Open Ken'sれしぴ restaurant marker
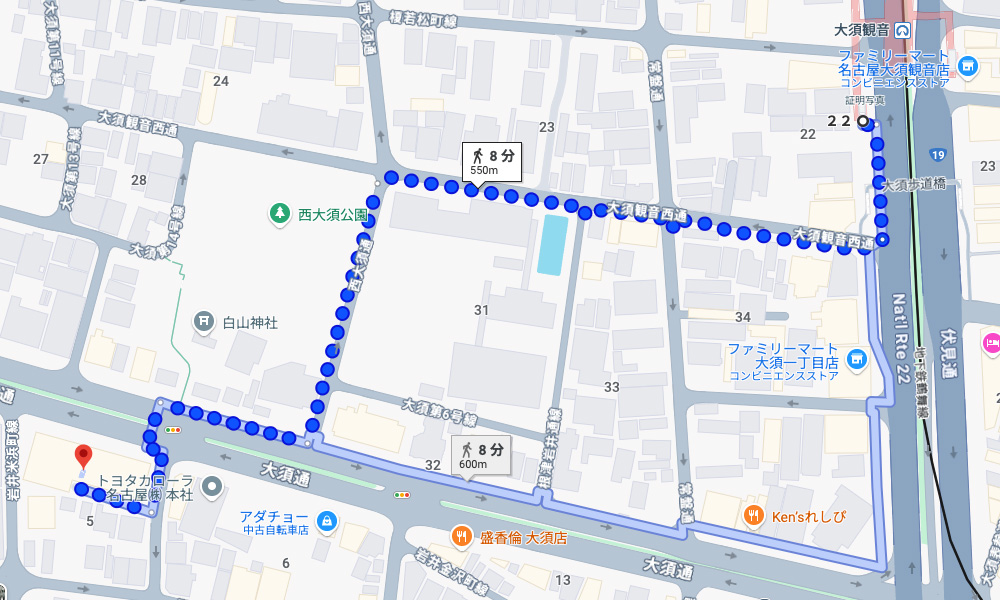 (755, 516)
